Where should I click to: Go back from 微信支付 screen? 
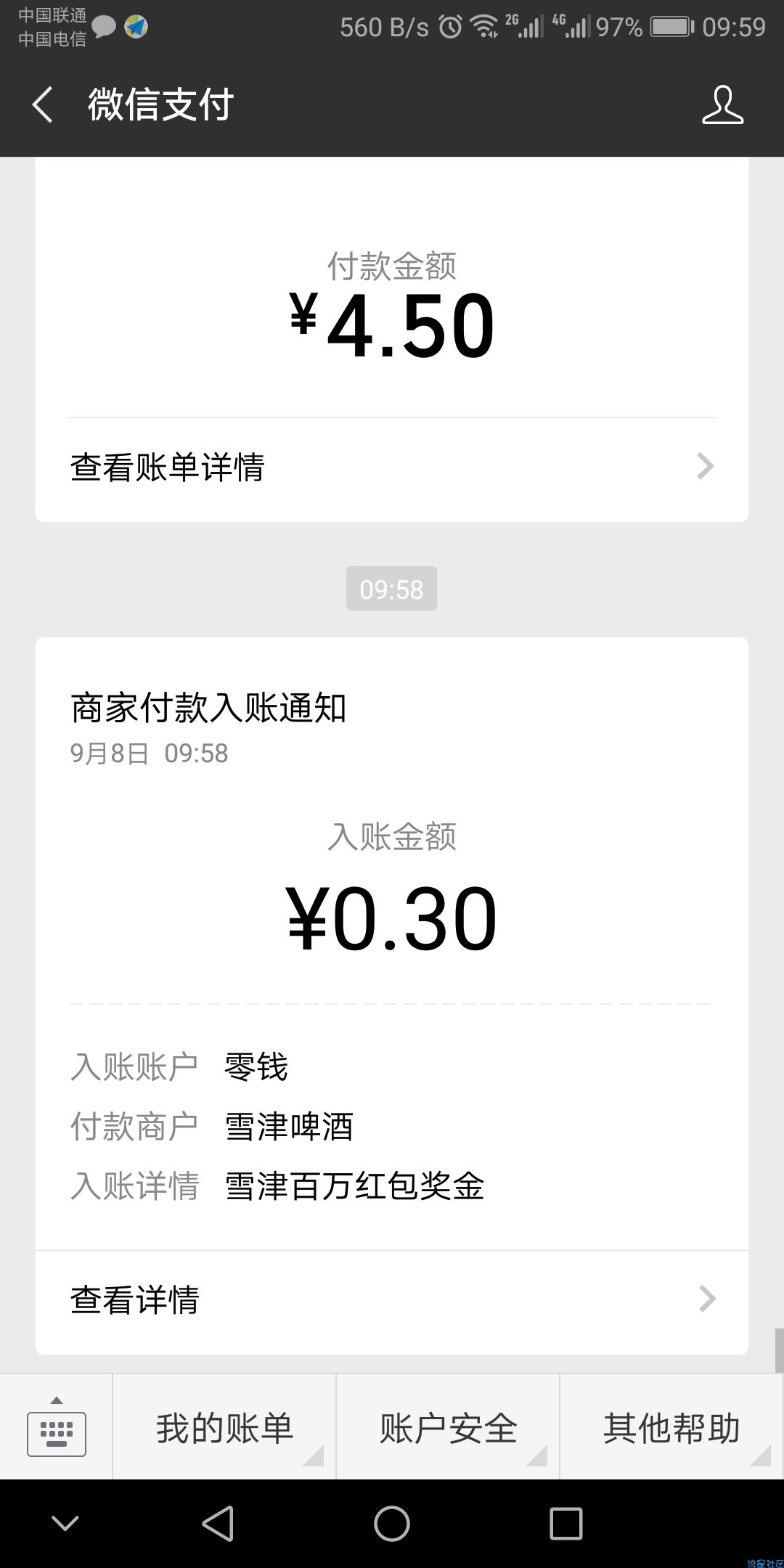[x=43, y=105]
